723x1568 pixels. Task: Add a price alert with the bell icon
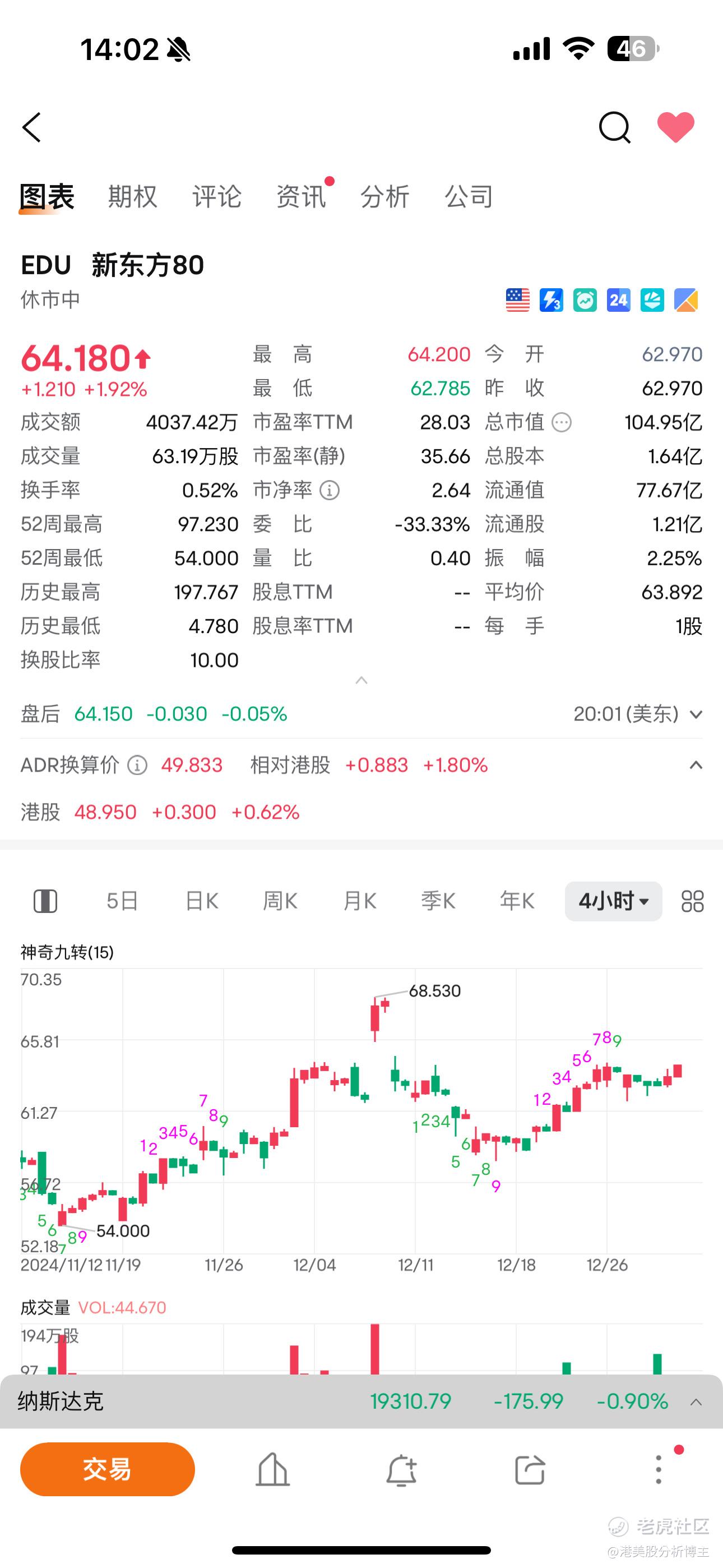[401, 1470]
